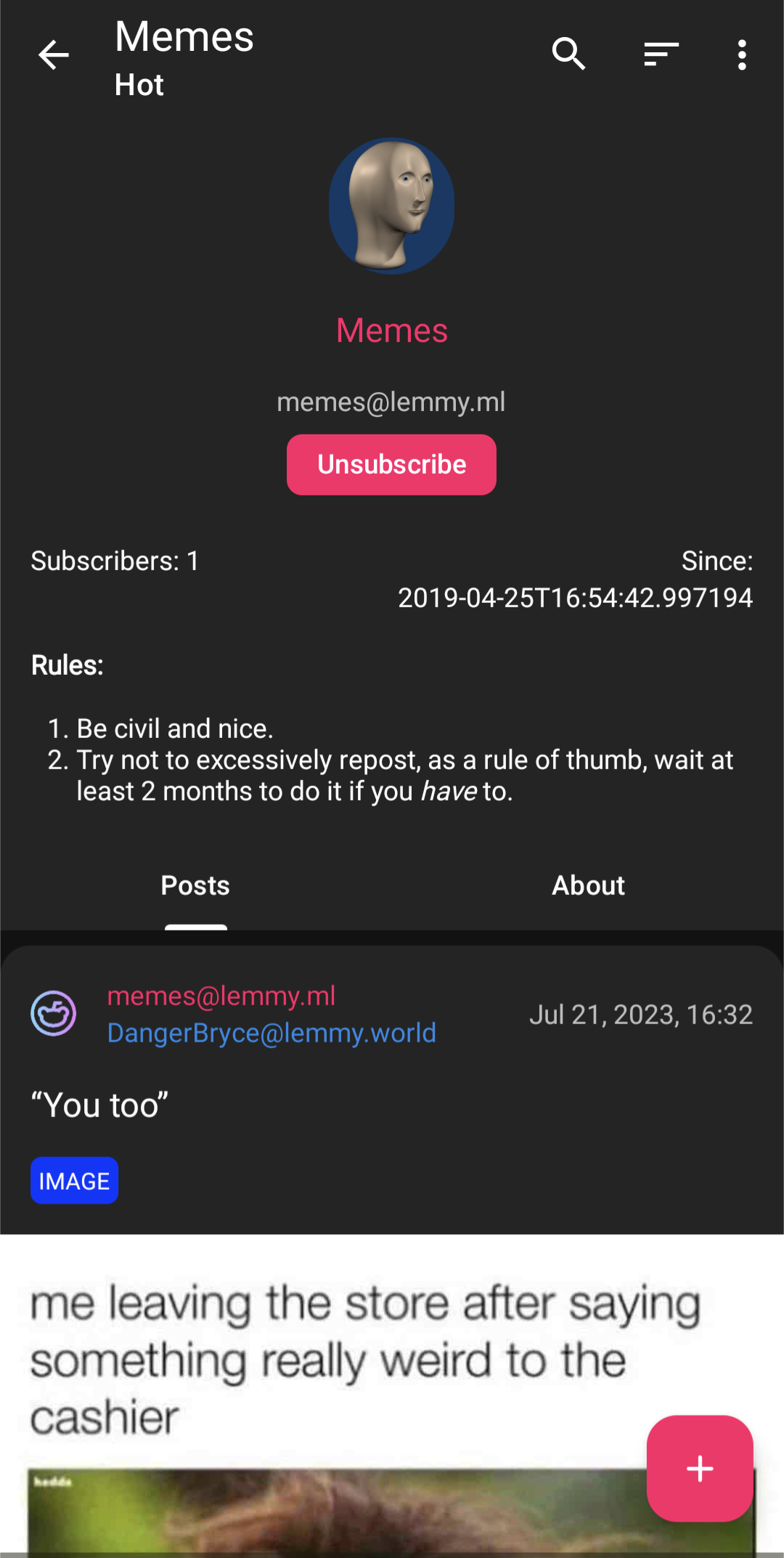784x1558 pixels.
Task: Open DangerBryce@lemmy.world's profile link
Action: point(271,1033)
